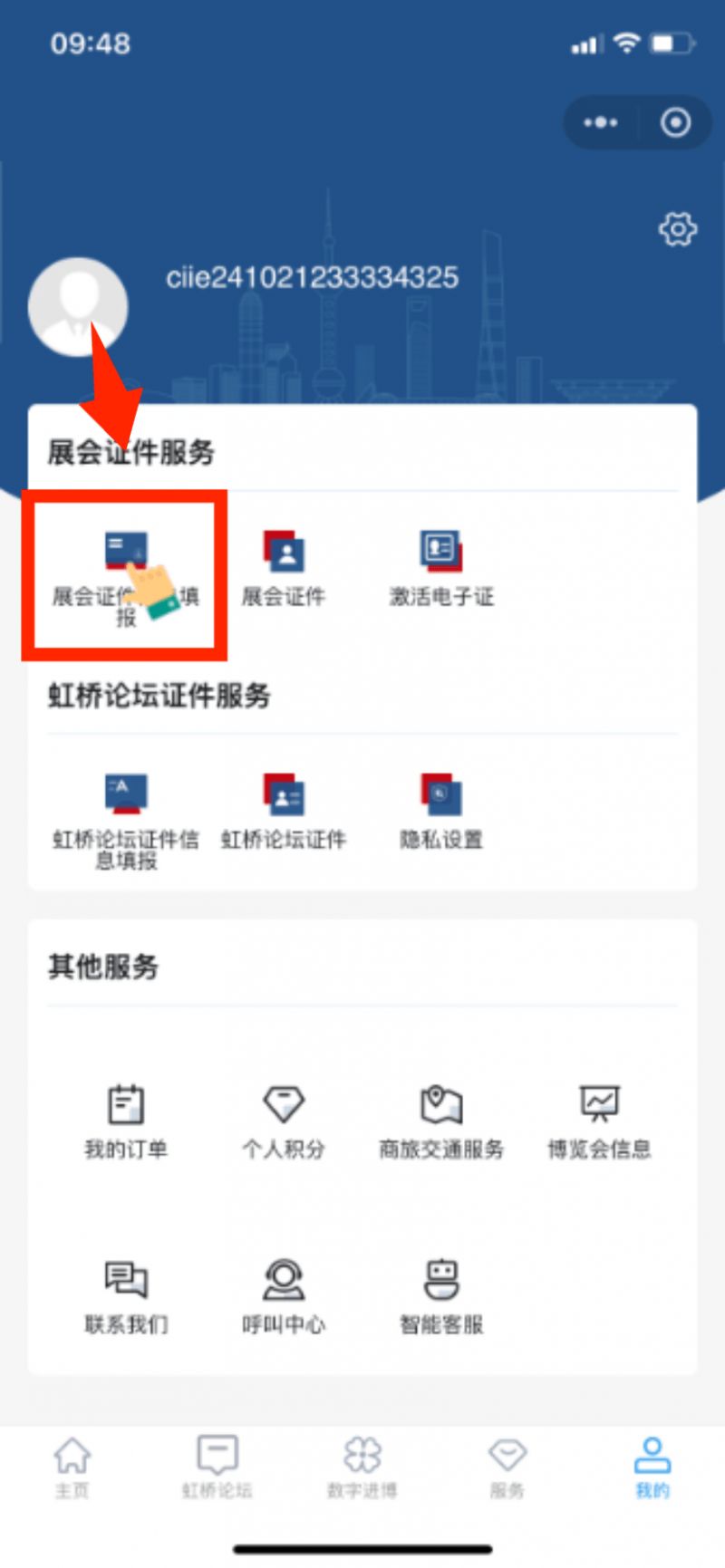725x1568 pixels.
Task: Open the settings gear icon
Action: pos(677,229)
